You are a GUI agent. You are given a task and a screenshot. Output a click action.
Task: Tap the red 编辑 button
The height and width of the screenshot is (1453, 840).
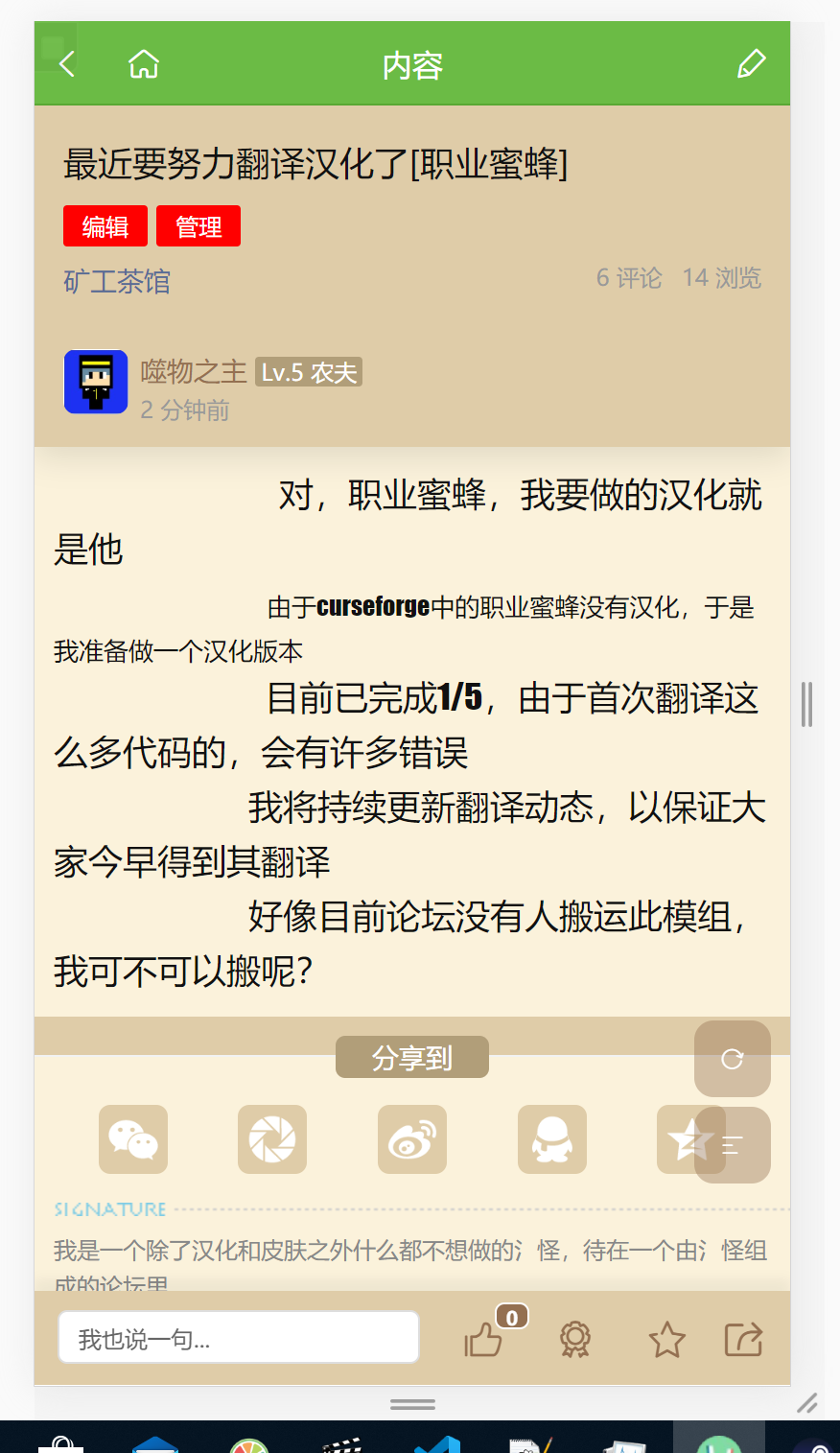(105, 226)
